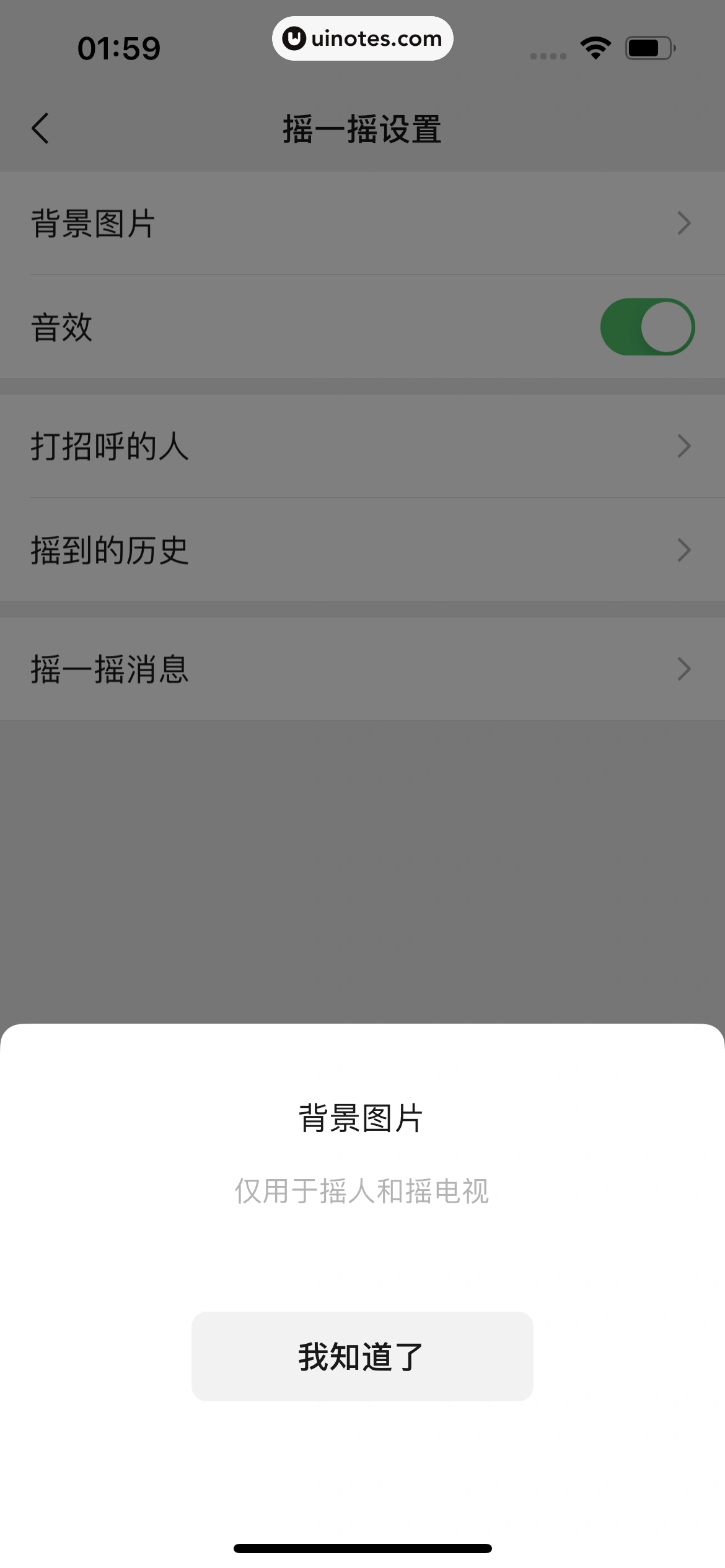
Task: Go back from 摇一摇设置
Action: (x=41, y=129)
